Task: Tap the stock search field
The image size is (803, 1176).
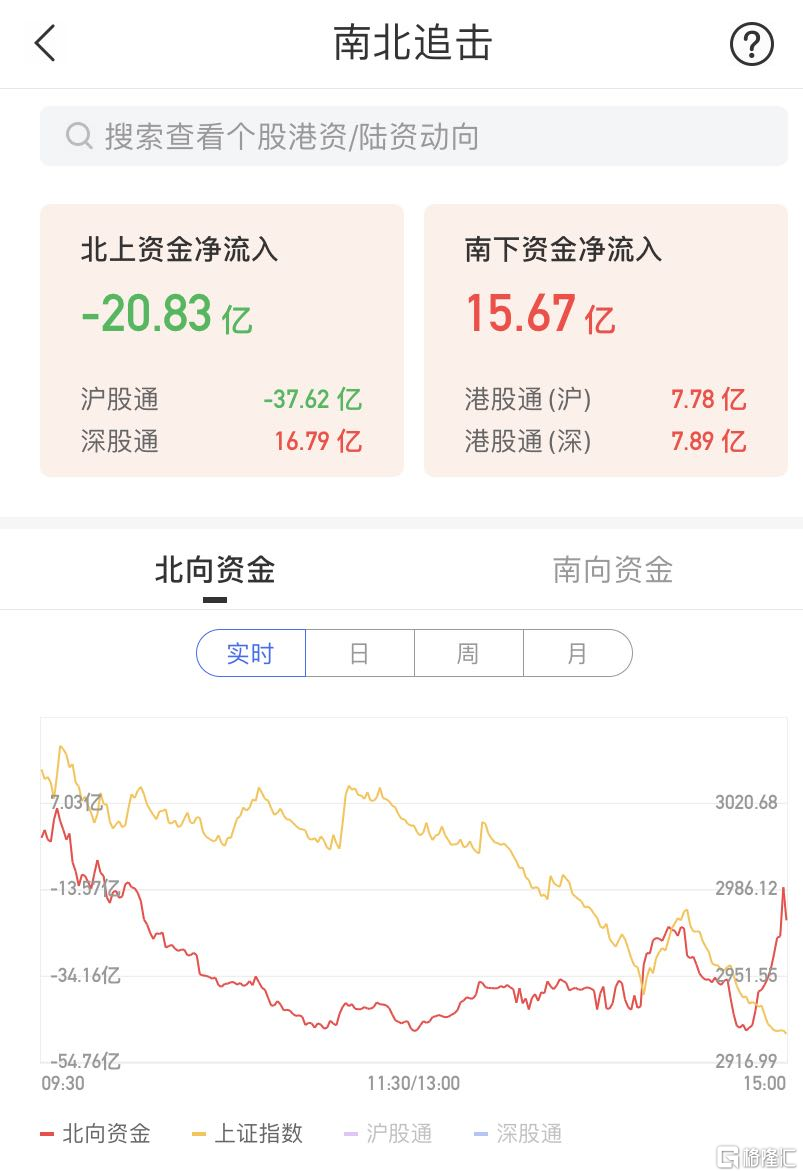Action: (x=413, y=136)
